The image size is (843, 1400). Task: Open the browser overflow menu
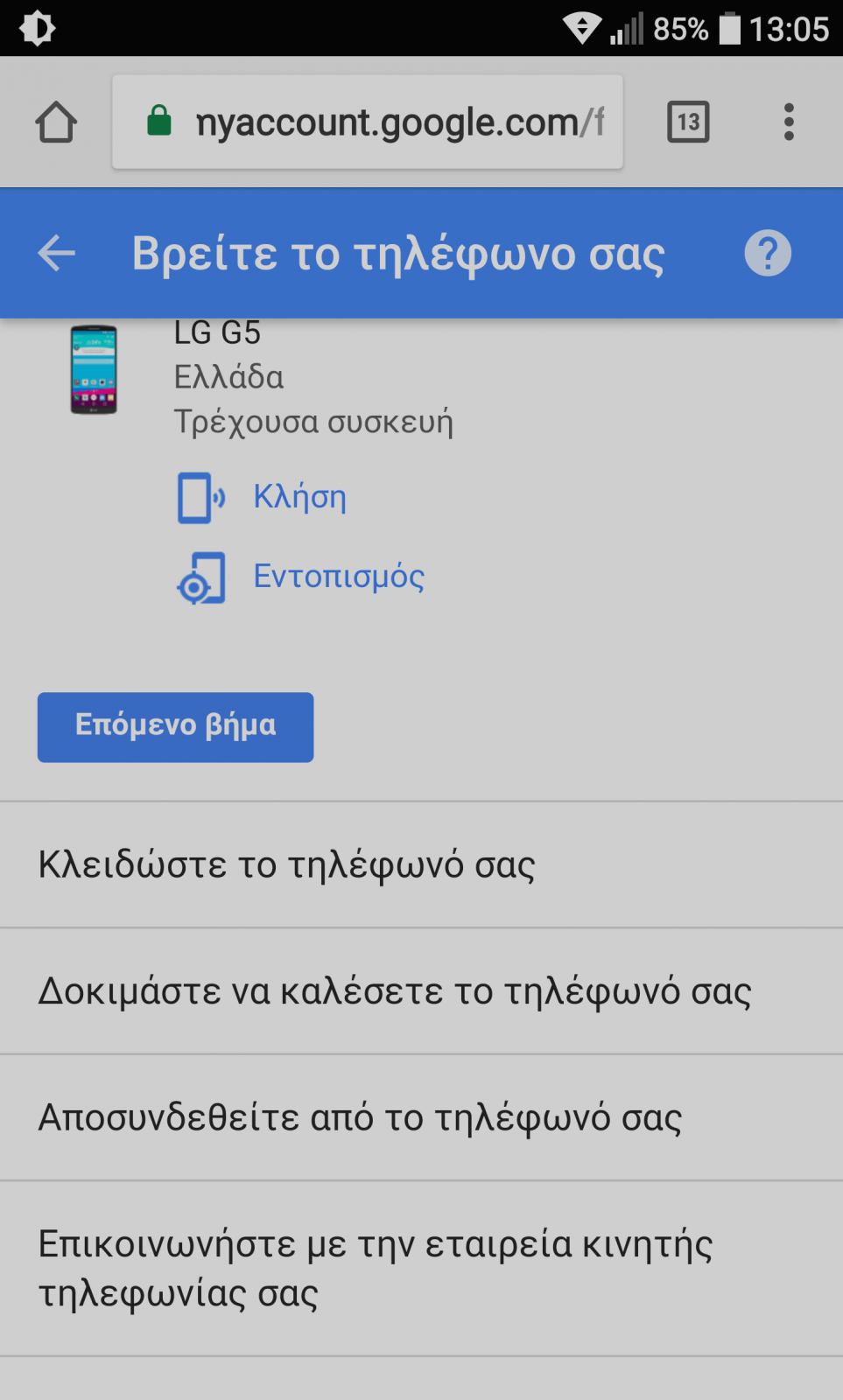789,122
